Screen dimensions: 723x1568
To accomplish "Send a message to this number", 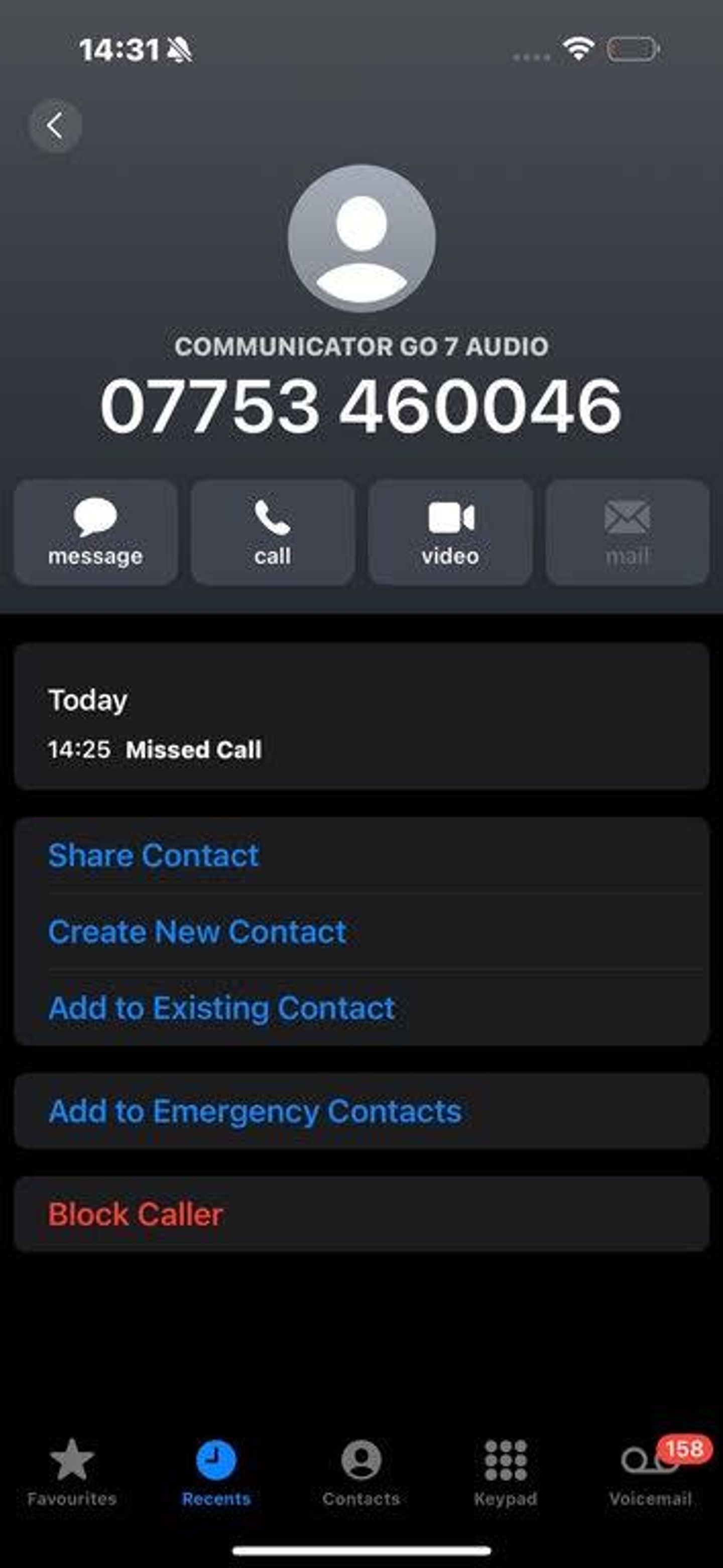I will [95, 533].
